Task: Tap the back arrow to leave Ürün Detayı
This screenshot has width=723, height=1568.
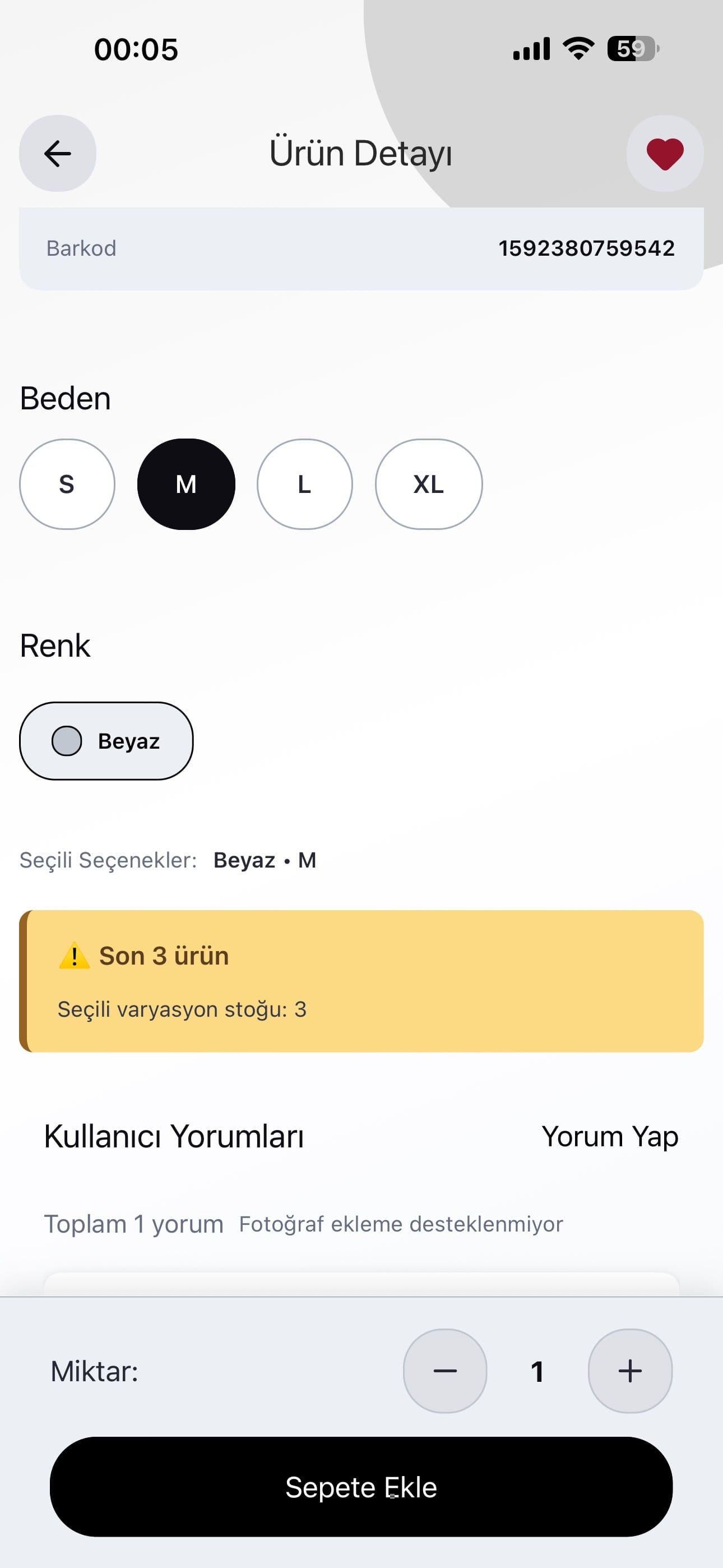Action: [x=58, y=154]
